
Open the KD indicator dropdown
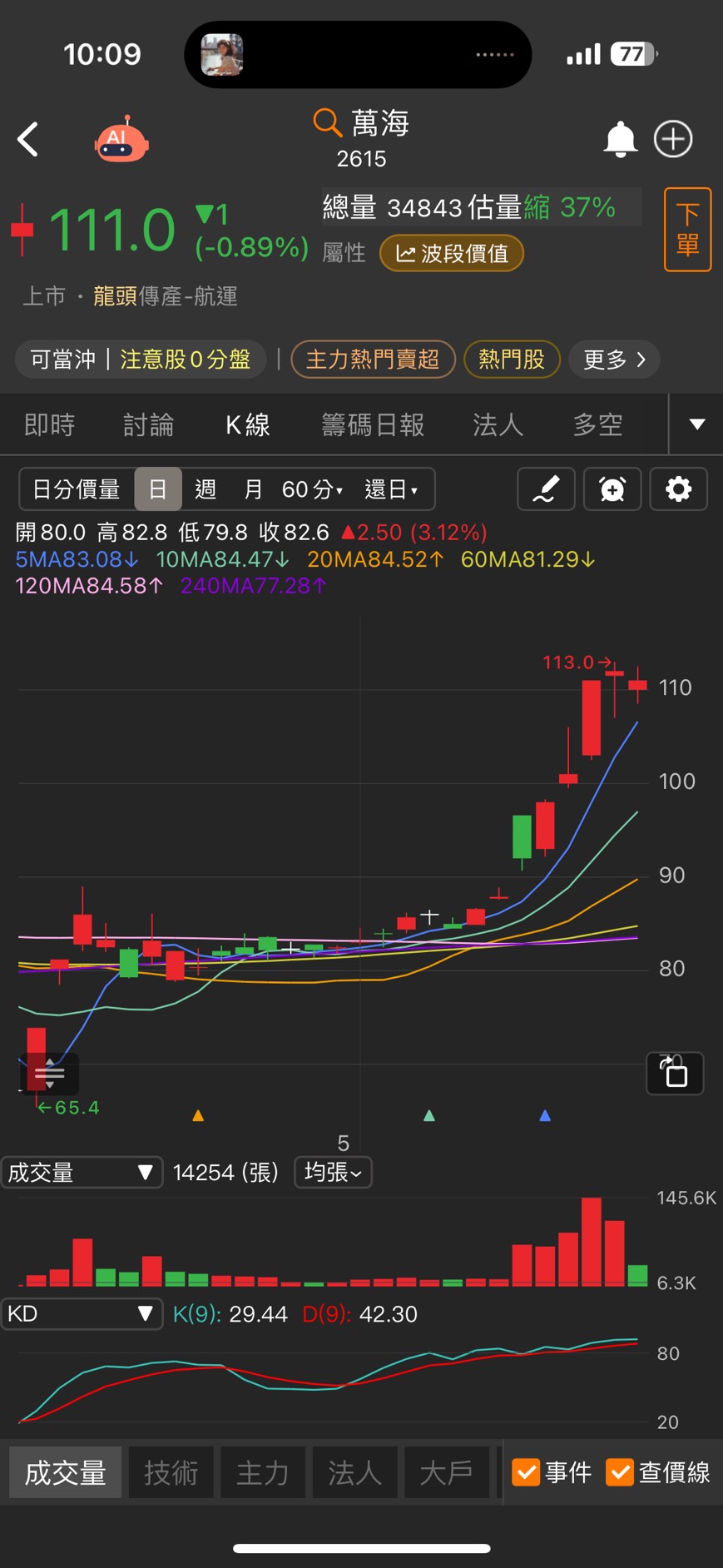click(x=81, y=1313)
